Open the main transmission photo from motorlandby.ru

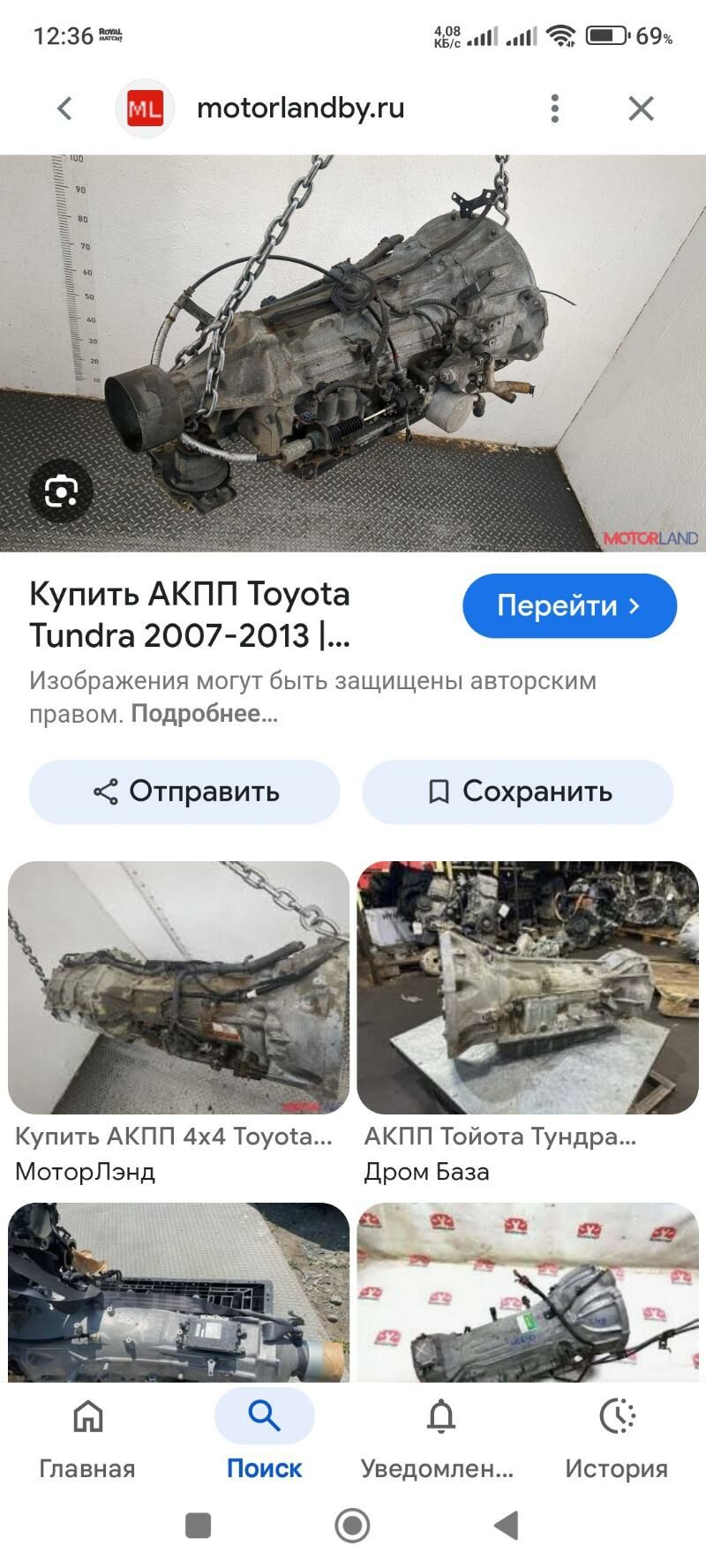coord(353,353)
